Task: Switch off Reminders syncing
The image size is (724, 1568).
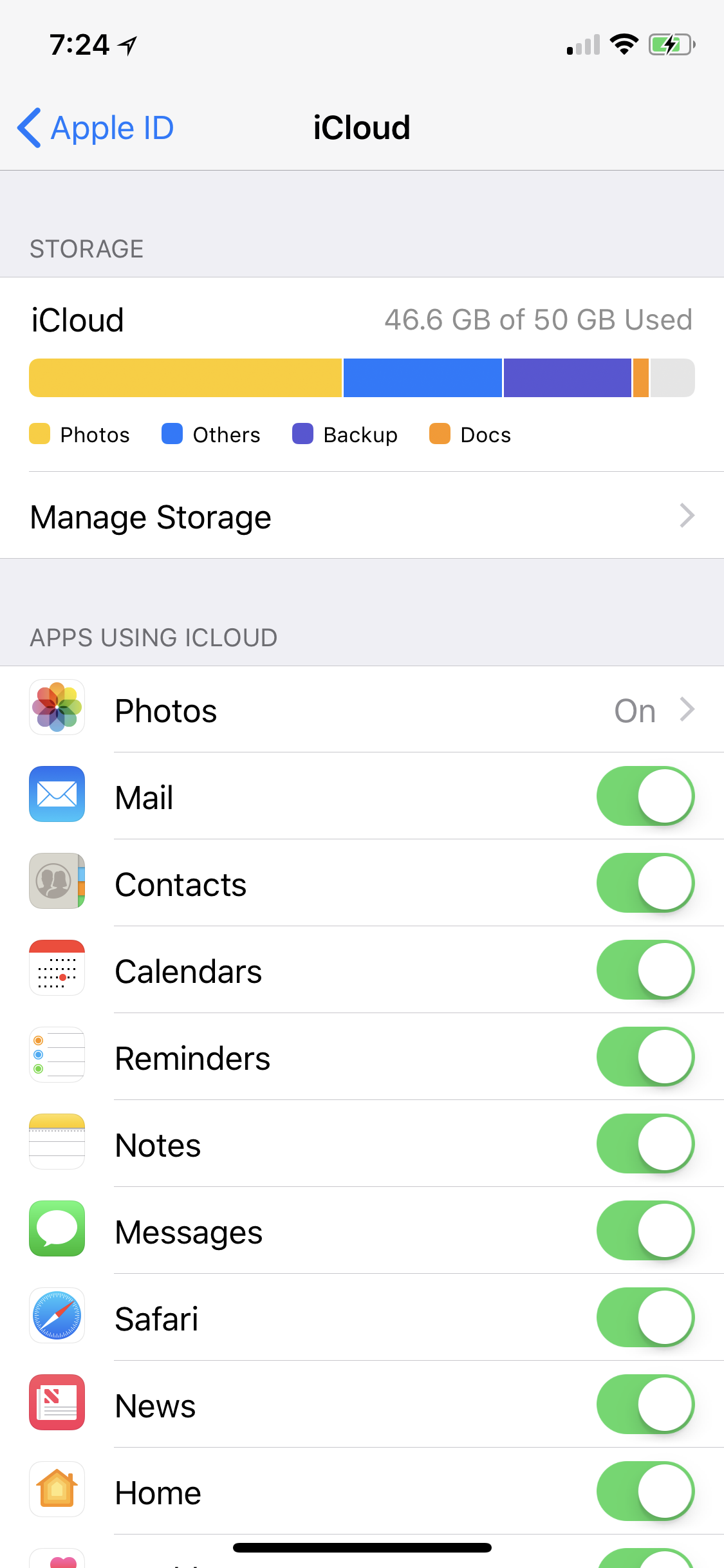Action: coord(645,1057)
